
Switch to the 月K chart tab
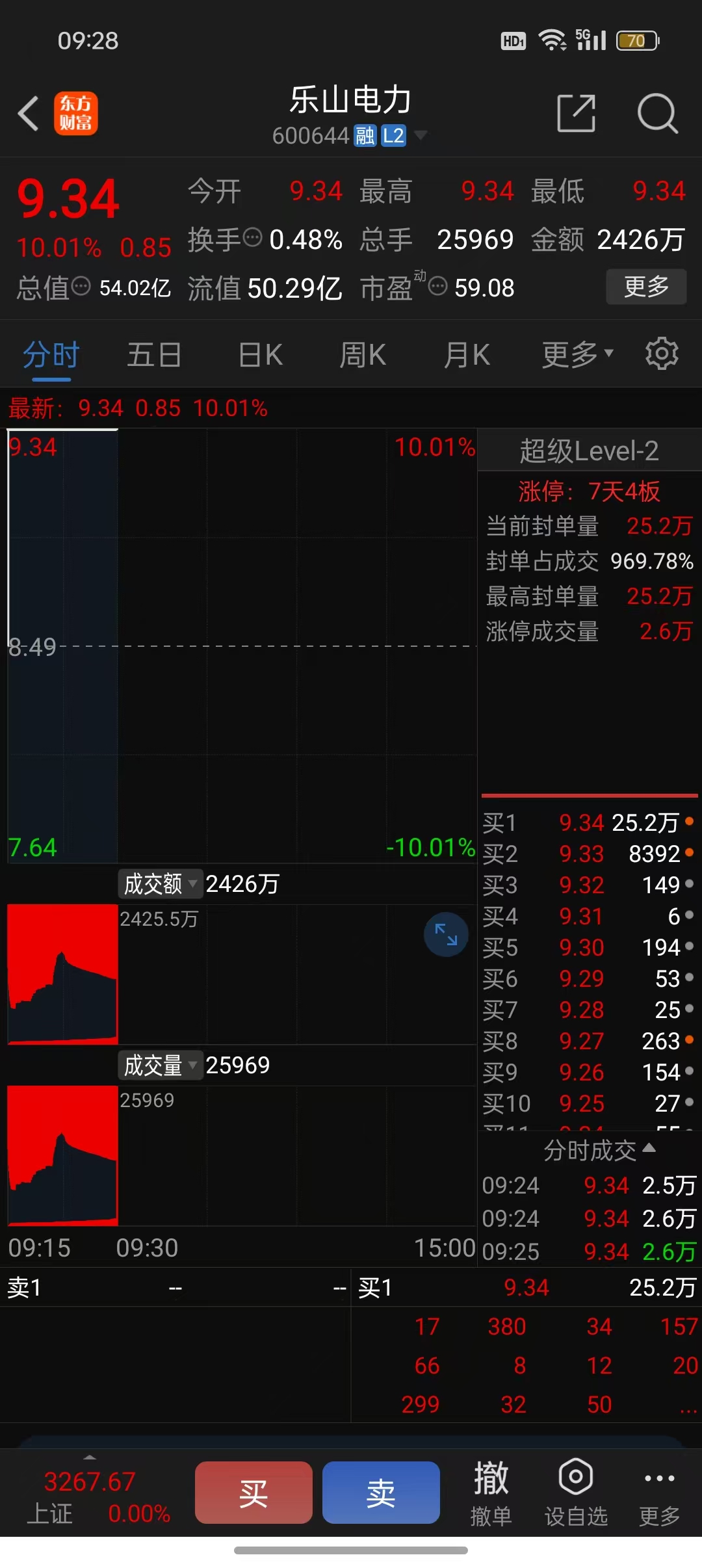point(467,355)
